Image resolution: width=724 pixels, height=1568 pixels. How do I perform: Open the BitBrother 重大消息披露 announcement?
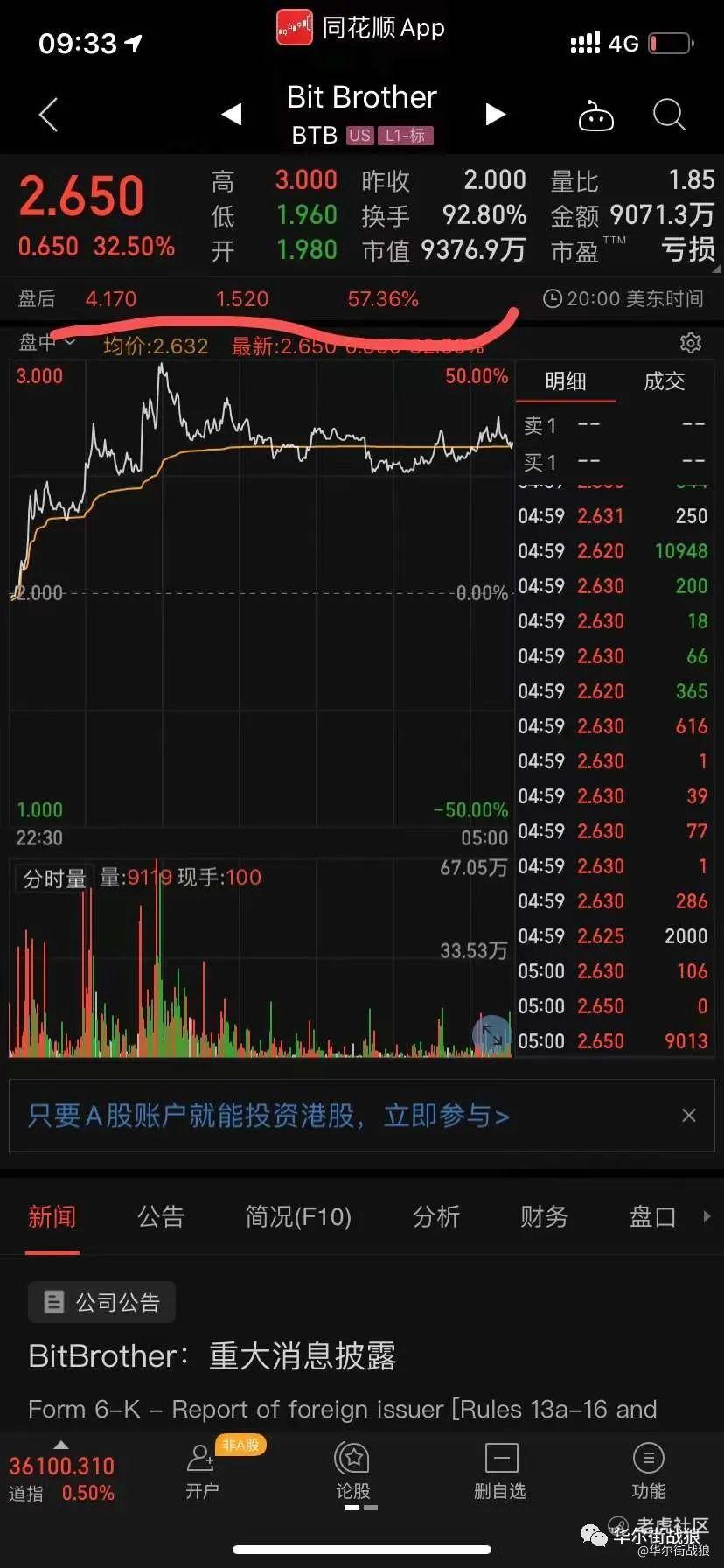coord(212,1355)
